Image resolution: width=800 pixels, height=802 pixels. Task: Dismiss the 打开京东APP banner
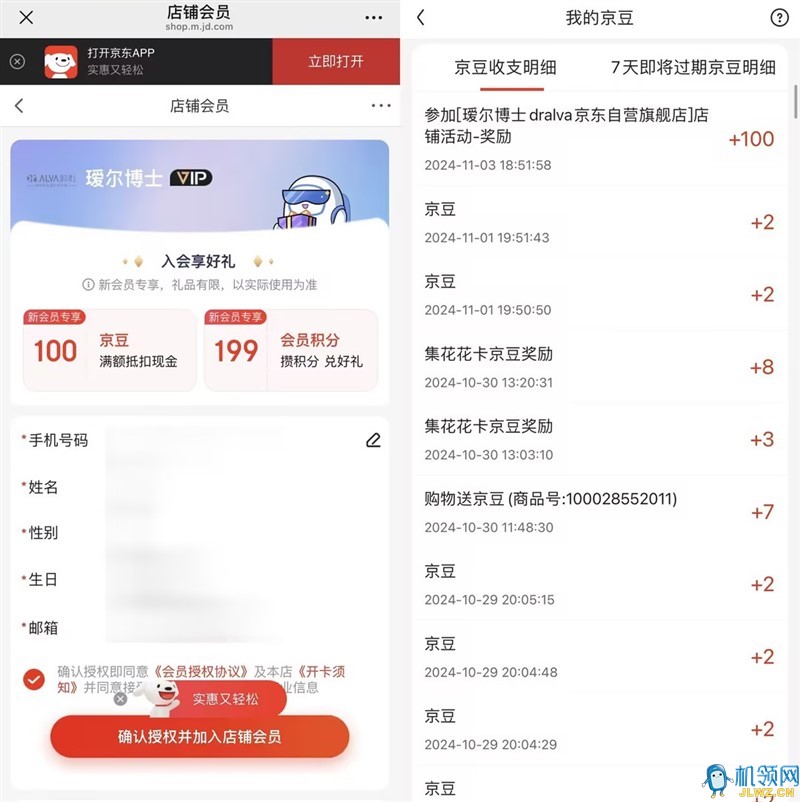coord(18,62)
